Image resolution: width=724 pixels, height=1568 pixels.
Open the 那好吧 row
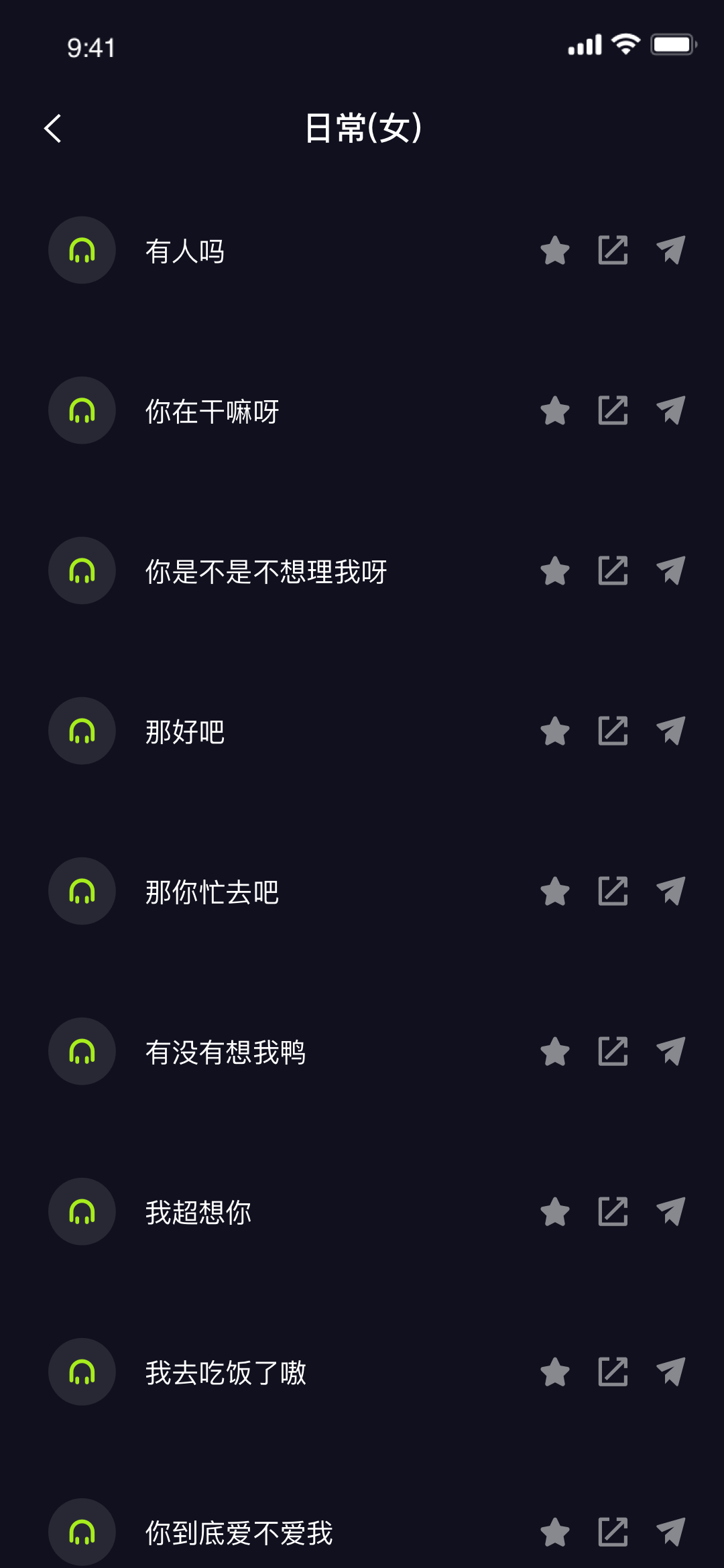coord(362,731)
